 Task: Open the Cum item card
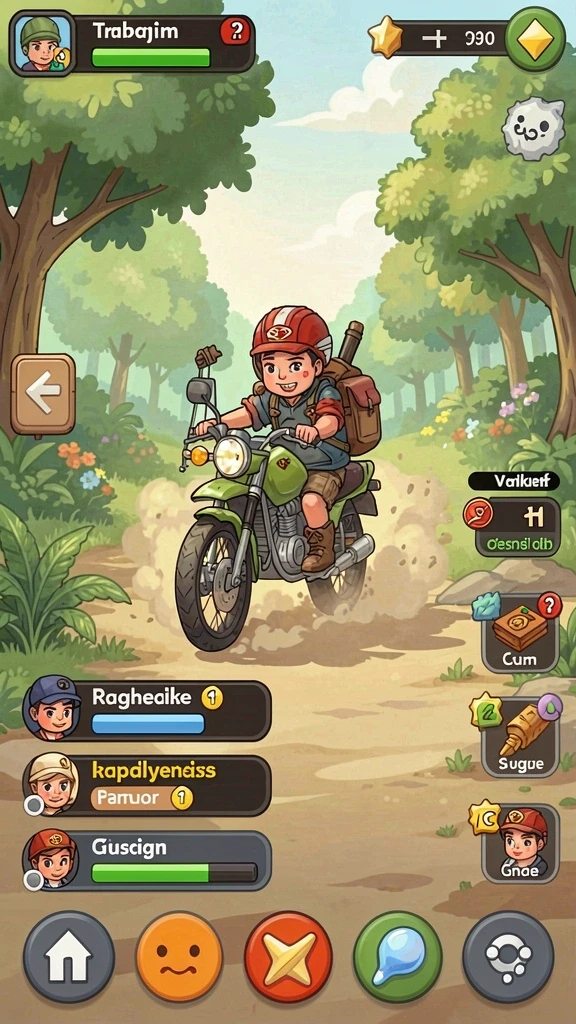[x=520, y=633]
